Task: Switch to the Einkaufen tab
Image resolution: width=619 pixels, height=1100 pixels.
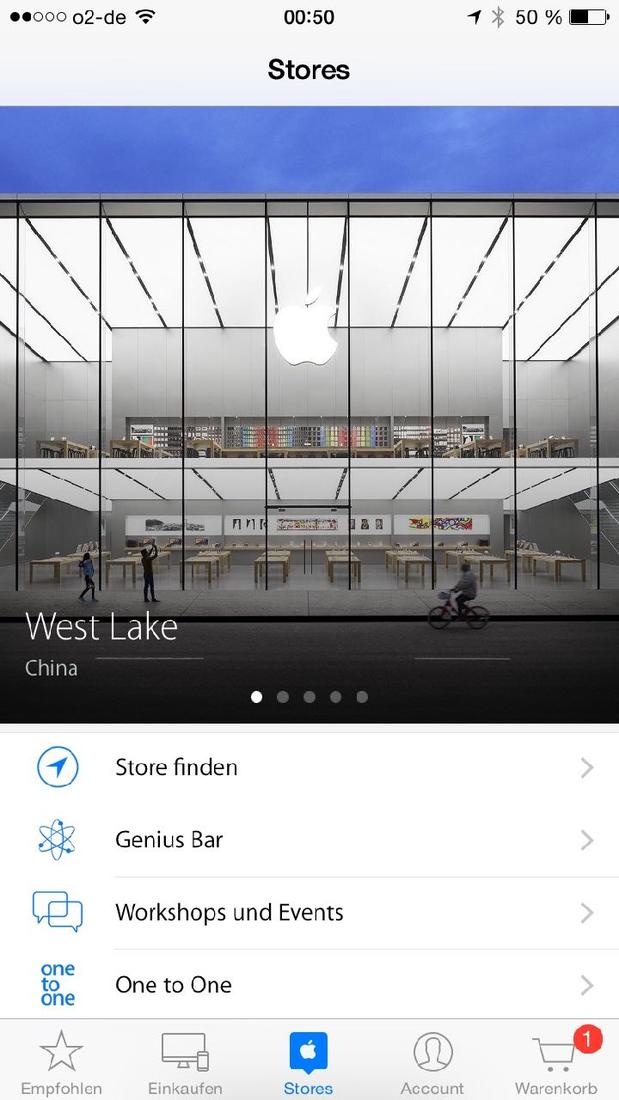Action: (185, 1062)
